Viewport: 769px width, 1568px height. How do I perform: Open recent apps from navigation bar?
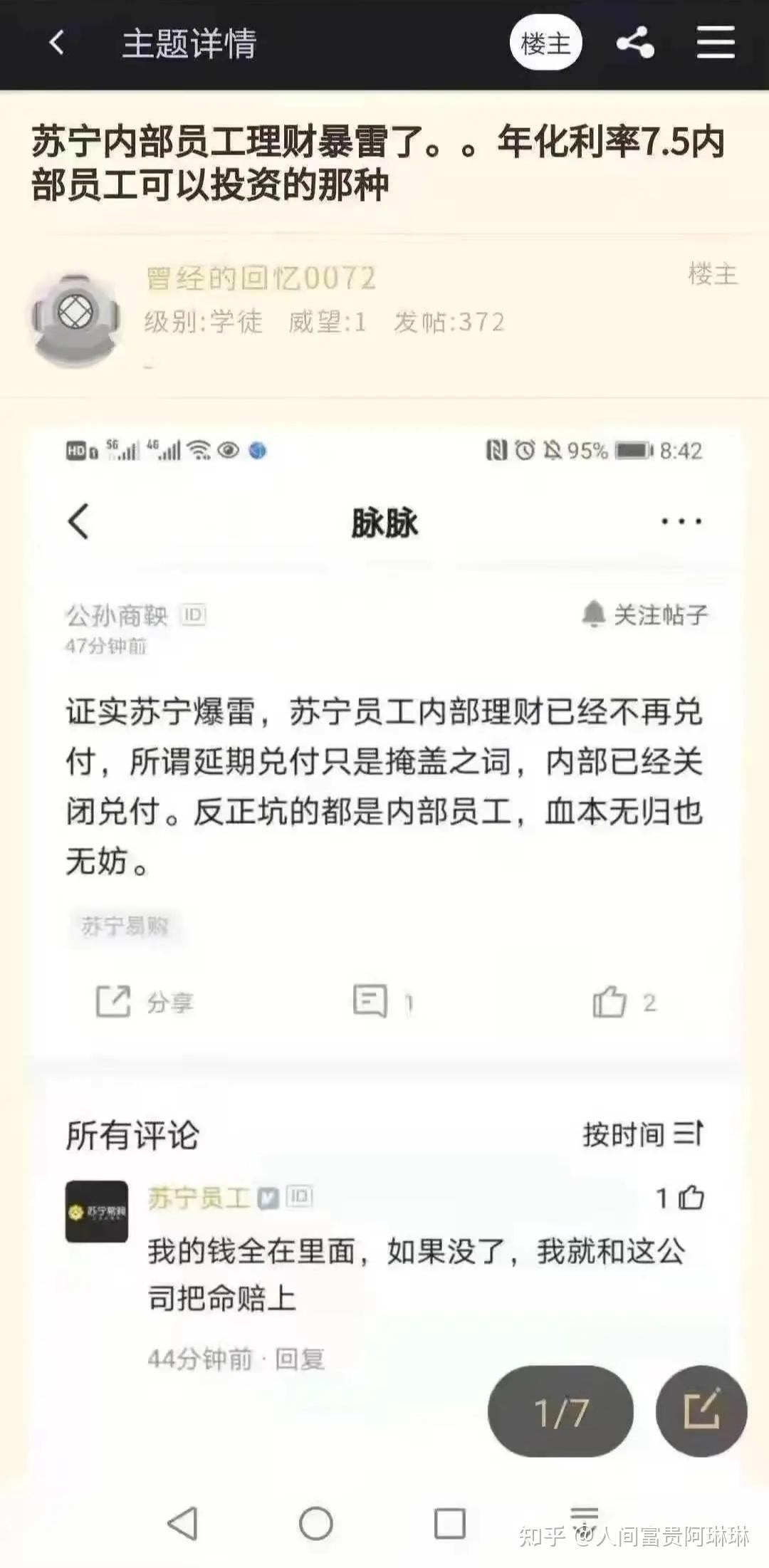pos(450,1524)
